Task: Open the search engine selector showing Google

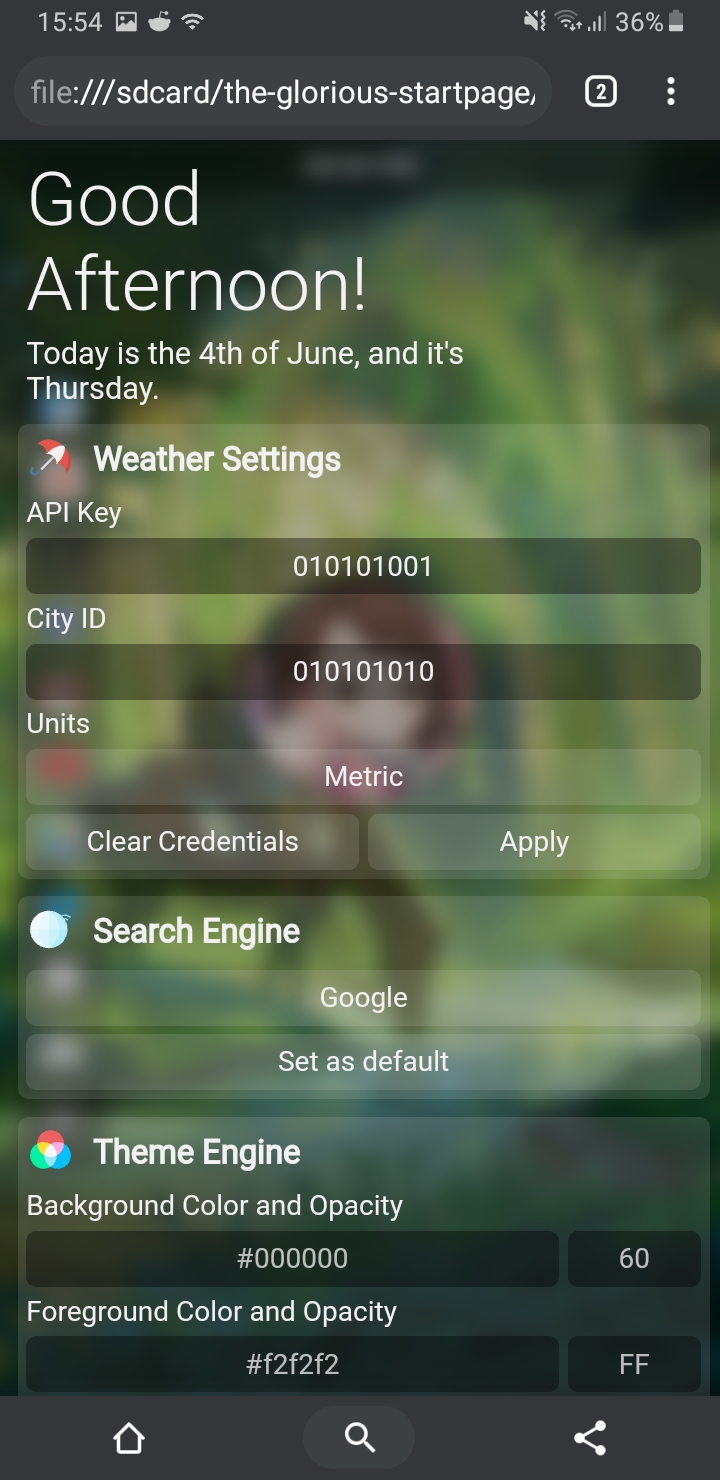Action: (363, 997)
